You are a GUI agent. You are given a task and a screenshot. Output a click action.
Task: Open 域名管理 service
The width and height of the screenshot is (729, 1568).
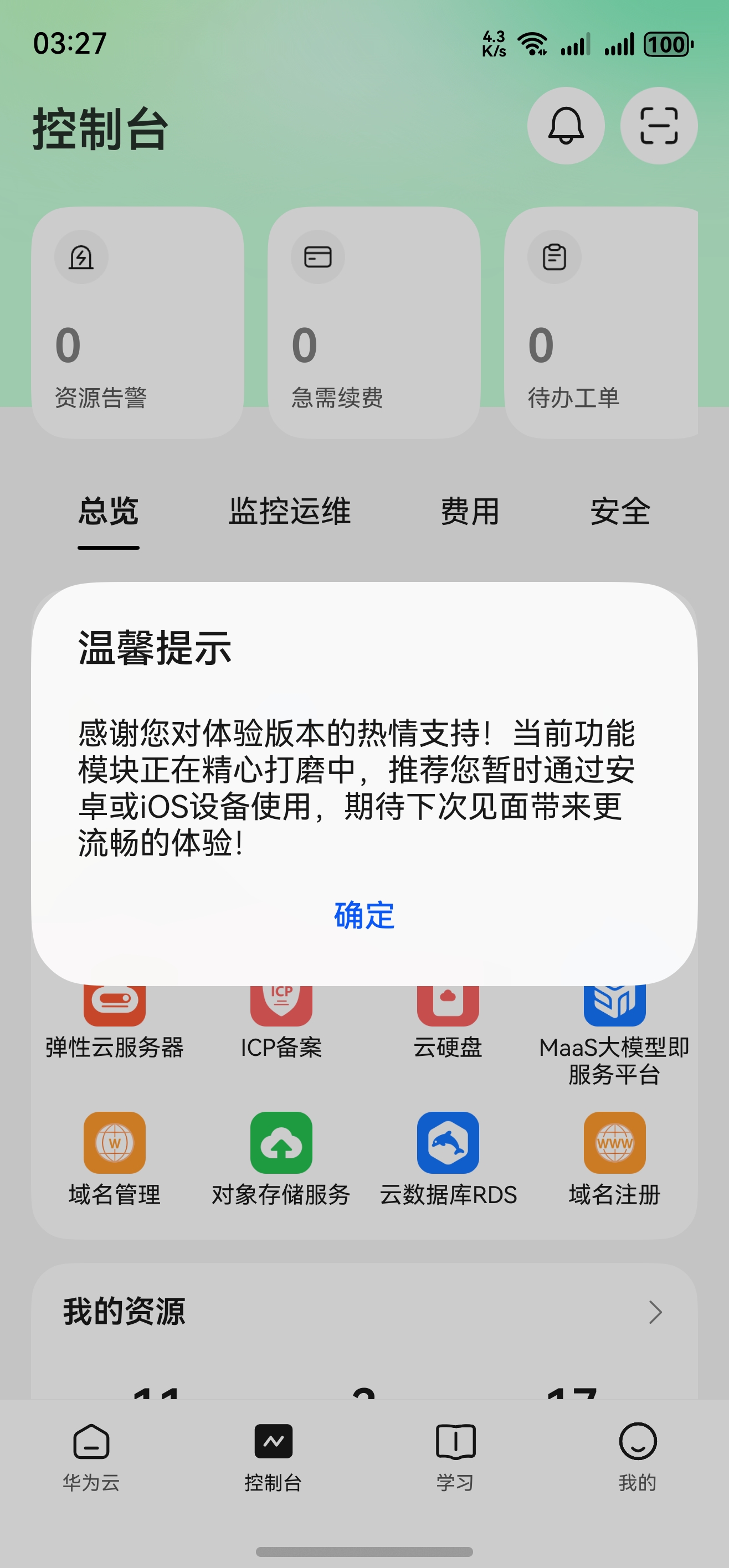coord(115,1157)
